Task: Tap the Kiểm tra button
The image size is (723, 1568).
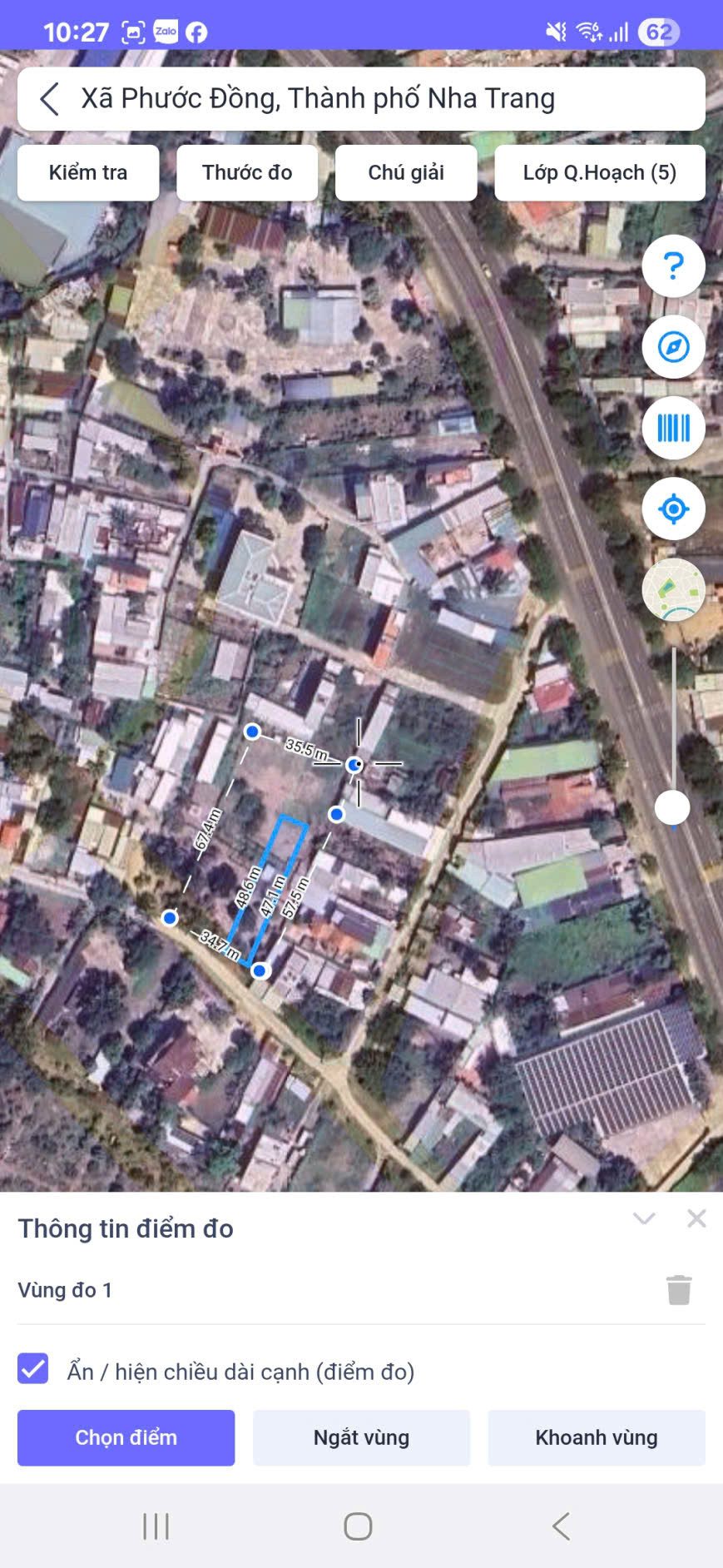Action: [88, 172]
